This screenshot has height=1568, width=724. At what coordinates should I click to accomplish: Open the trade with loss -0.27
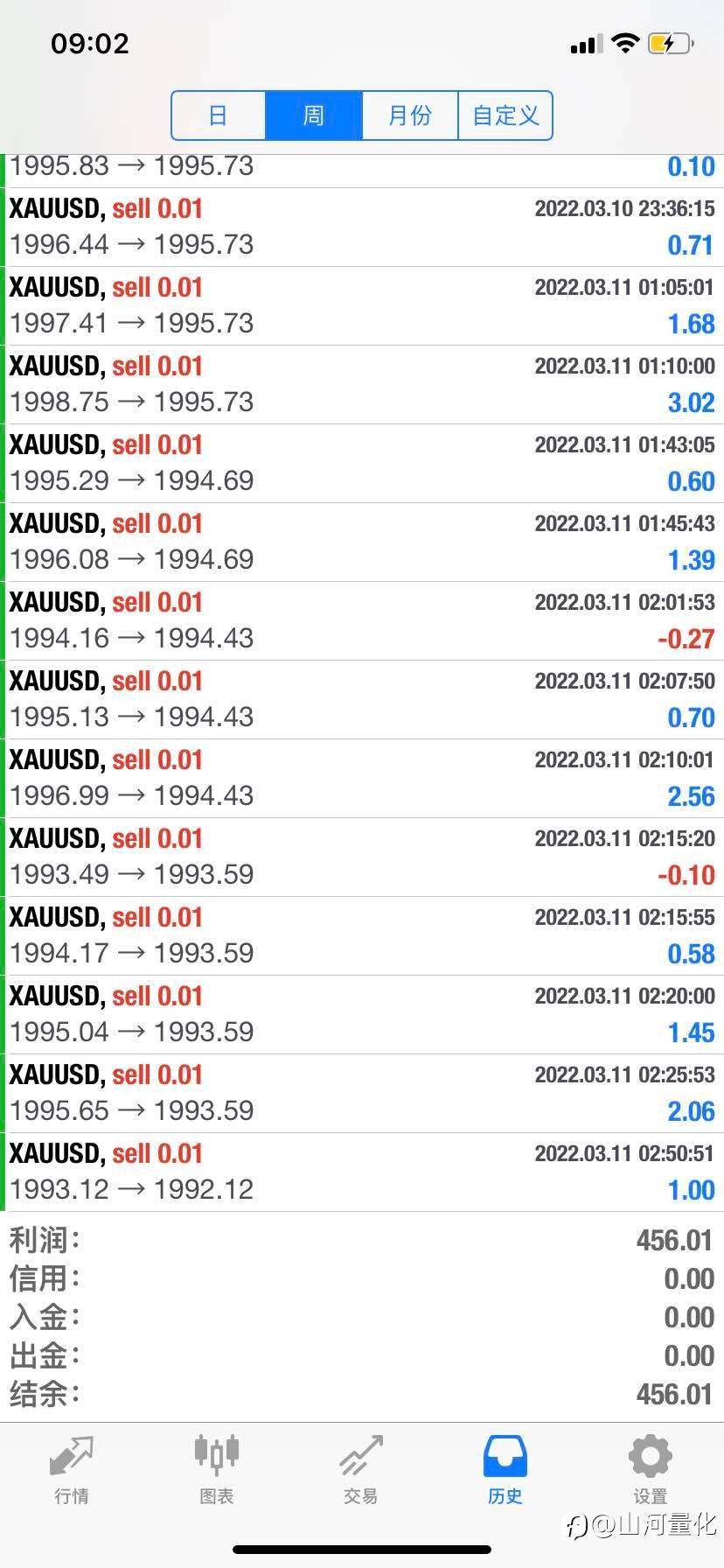coord(362,621)
